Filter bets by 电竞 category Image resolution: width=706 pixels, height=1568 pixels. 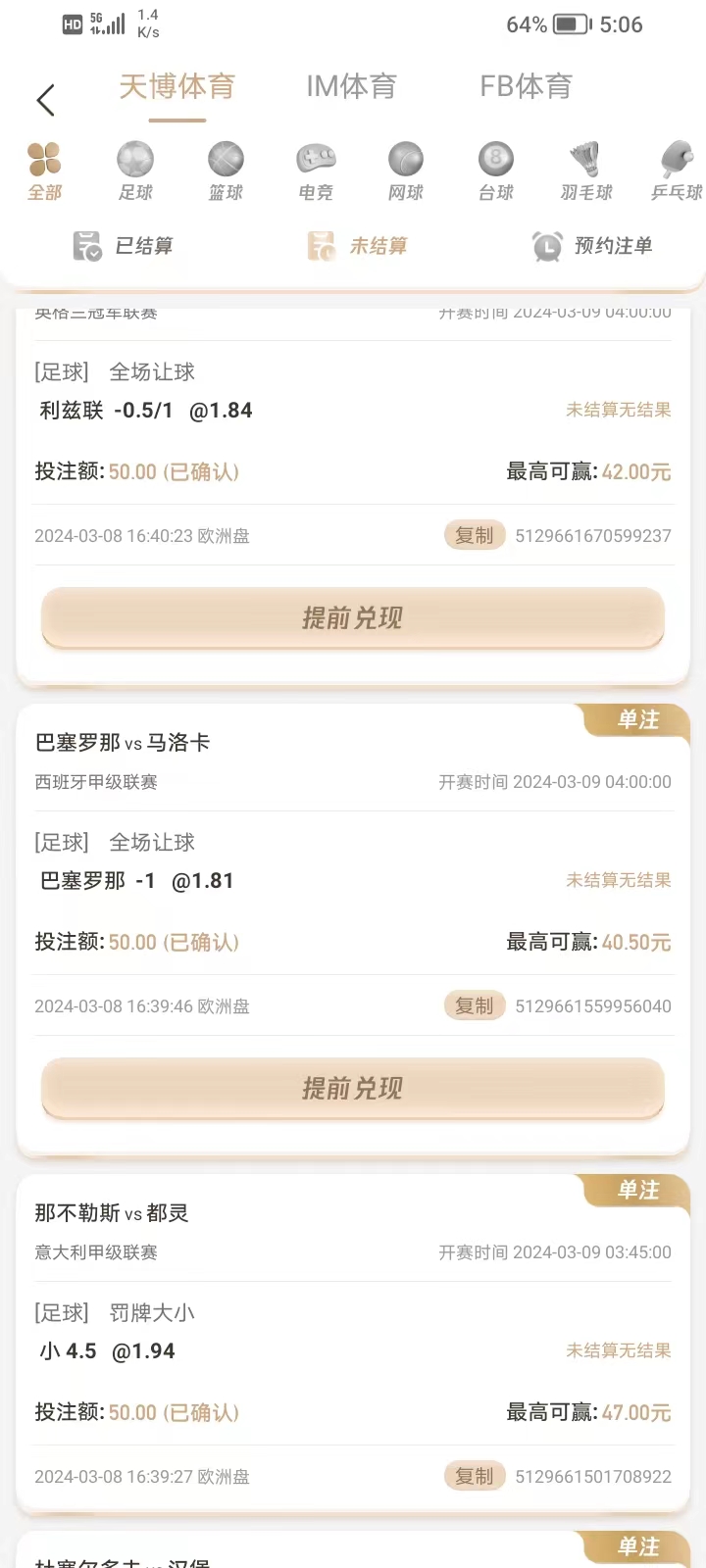[x=316, y=171]
